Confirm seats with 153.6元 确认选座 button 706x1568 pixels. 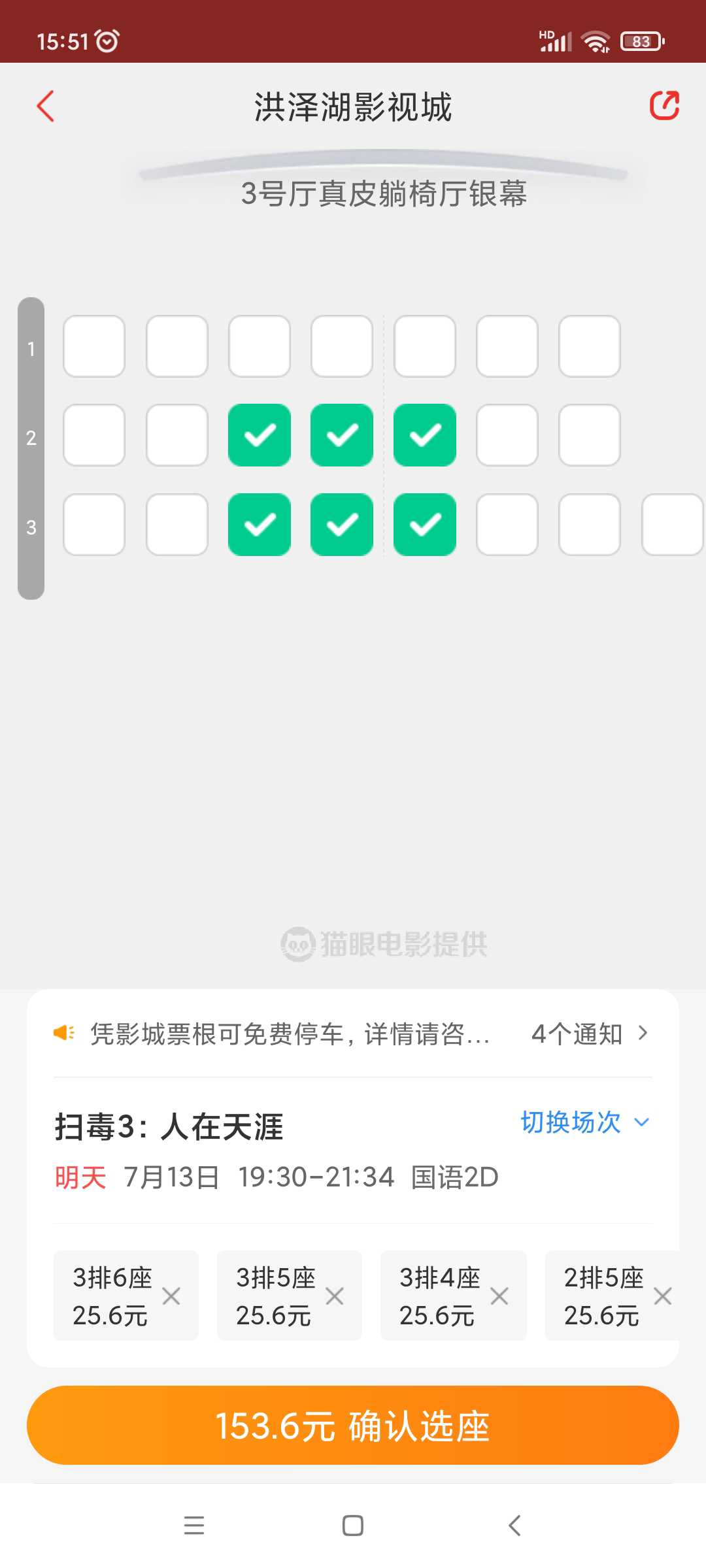click(x=353, y=1425)
